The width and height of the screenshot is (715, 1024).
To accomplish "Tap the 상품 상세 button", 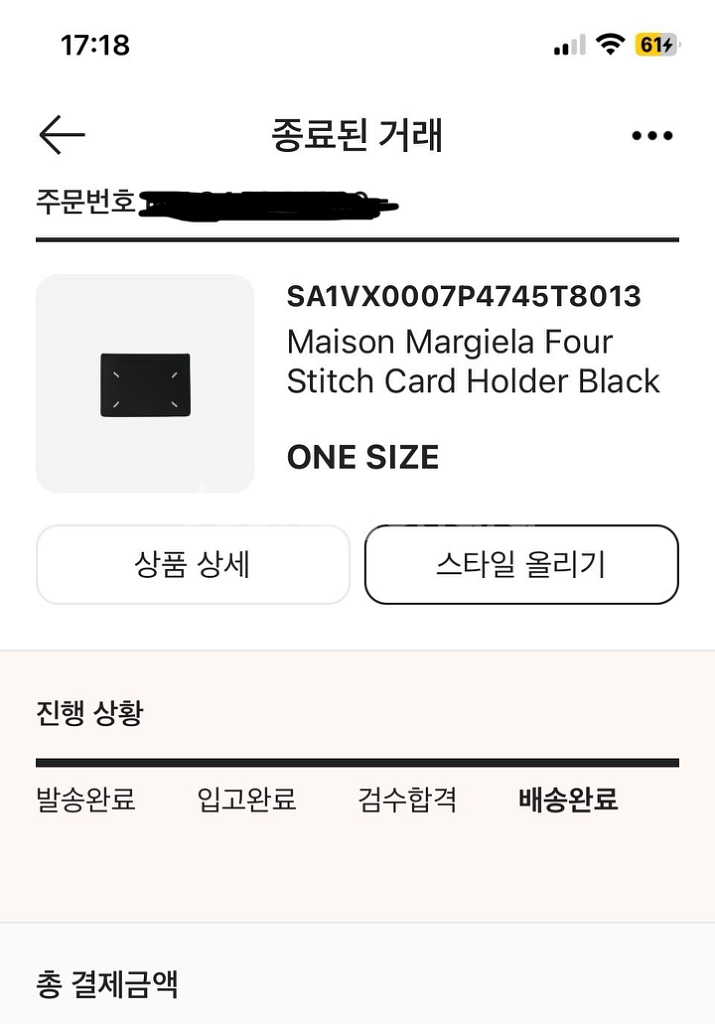I will pyautogui.click(x=193, y=565).
